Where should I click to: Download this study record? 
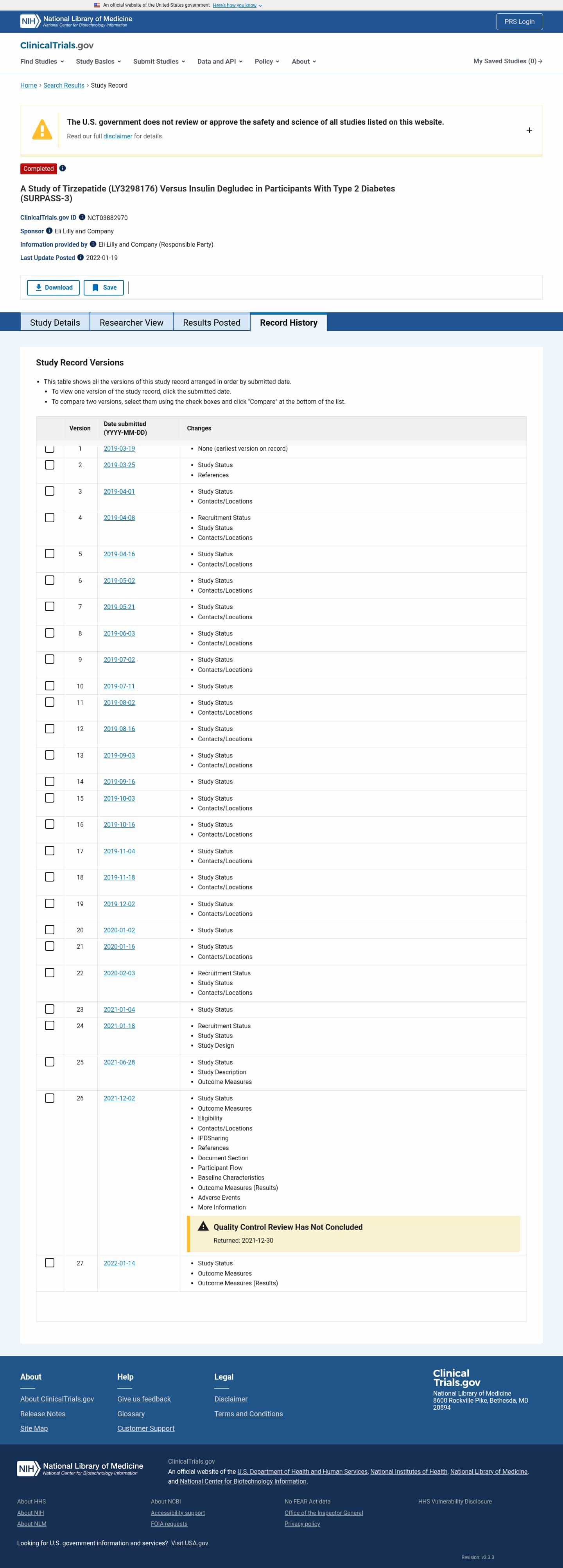pos(54,288)
